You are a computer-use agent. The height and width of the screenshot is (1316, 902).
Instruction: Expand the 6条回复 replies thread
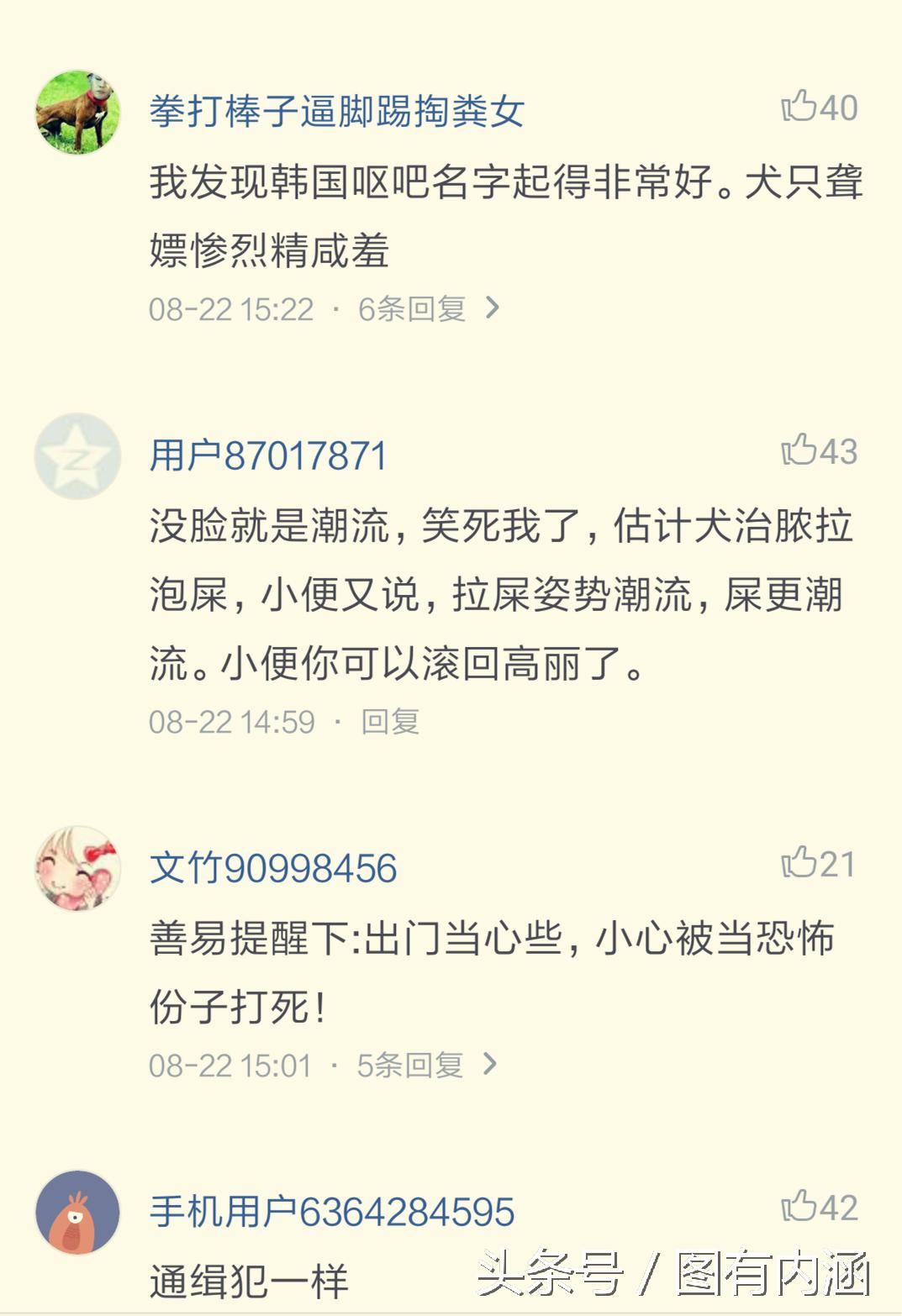(428, 309)
